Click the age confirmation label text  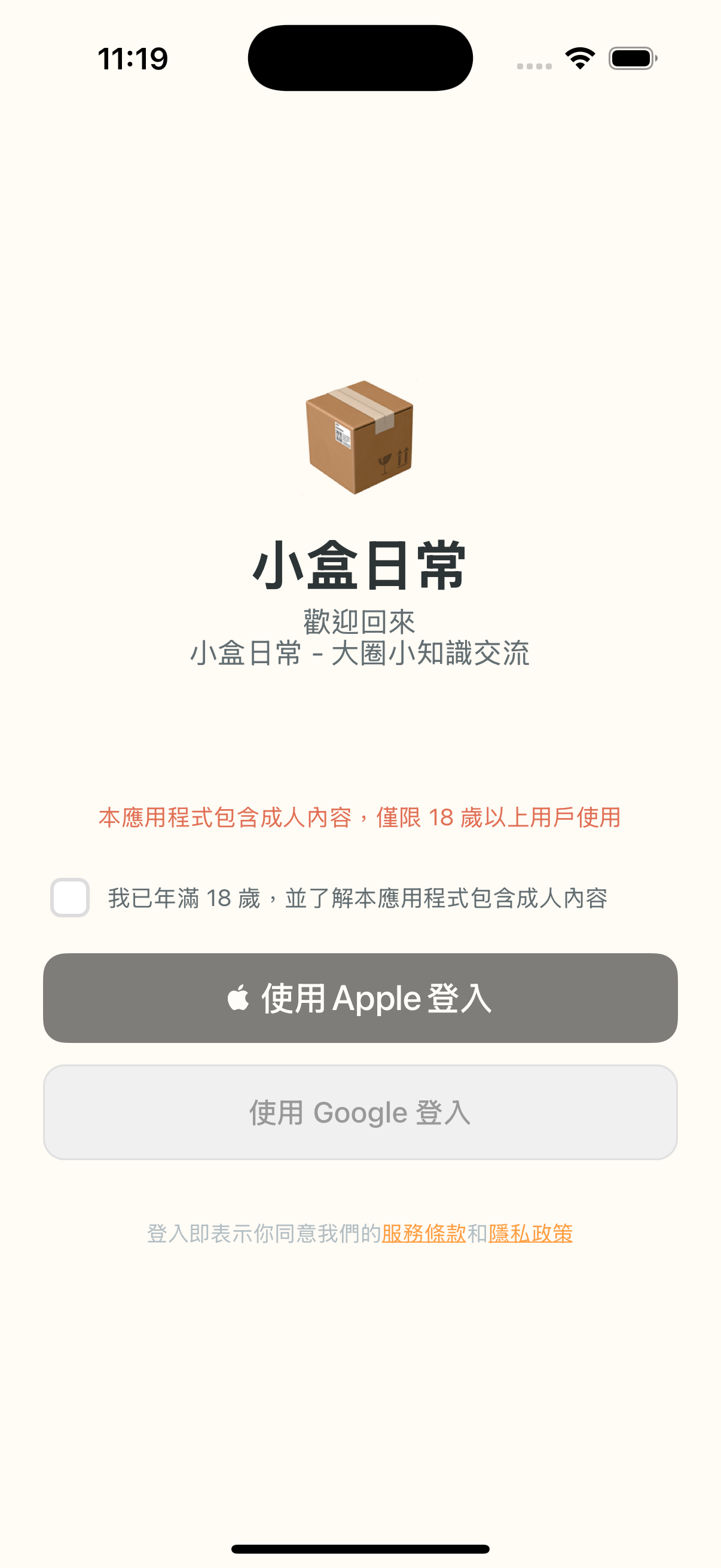point(359,896)
